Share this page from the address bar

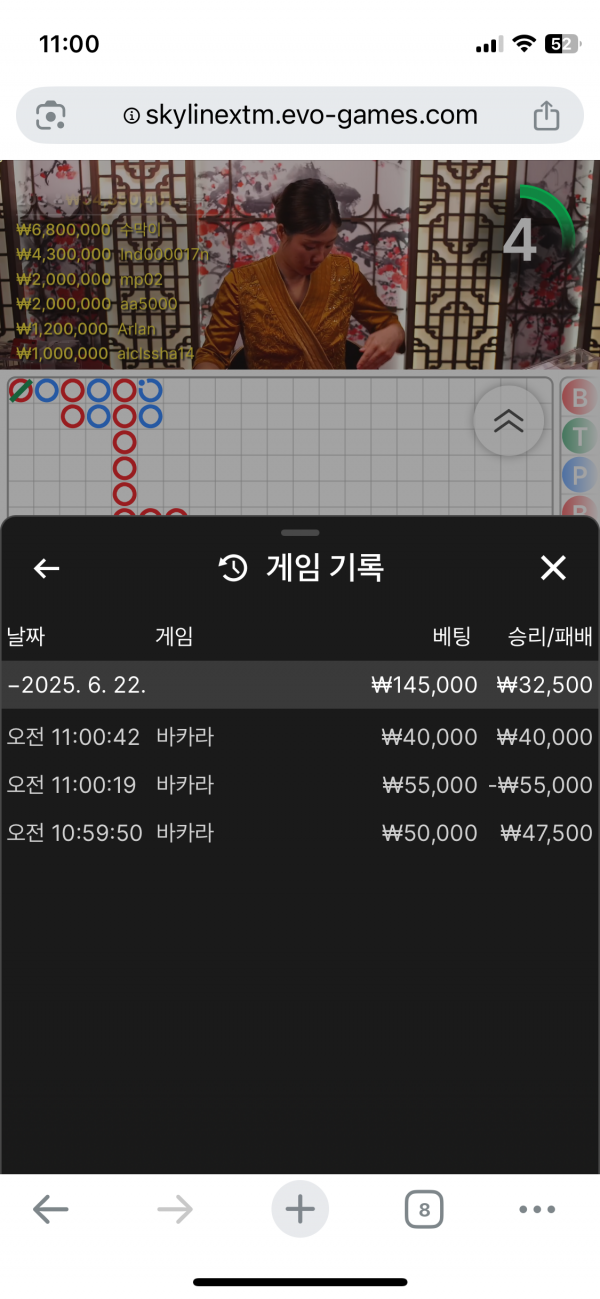[546, 116]
